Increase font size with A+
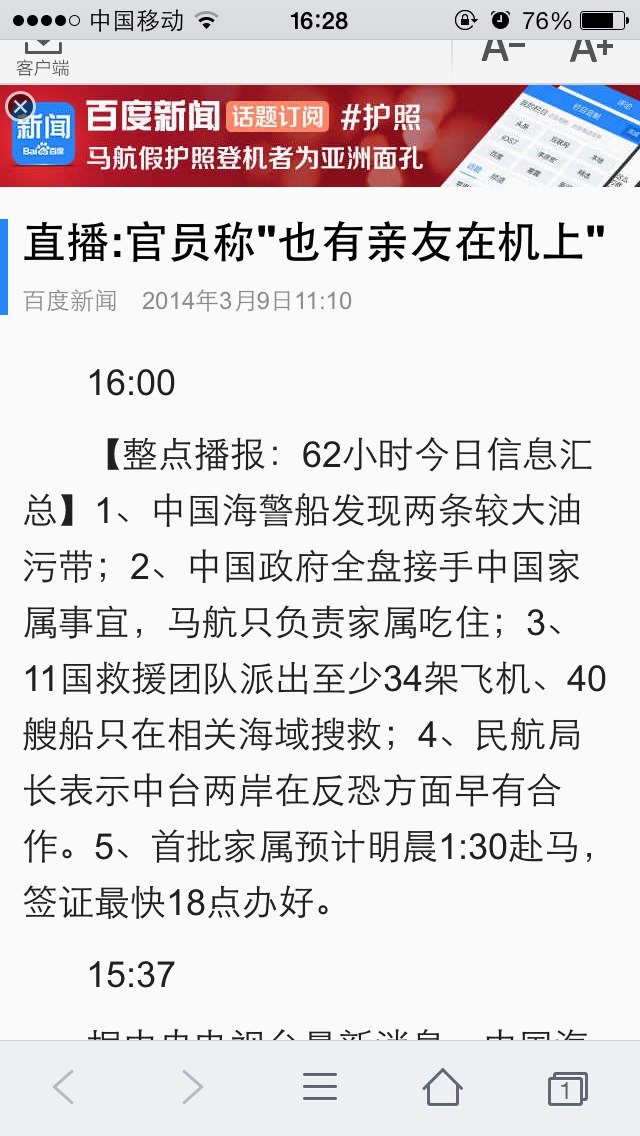 591,50
